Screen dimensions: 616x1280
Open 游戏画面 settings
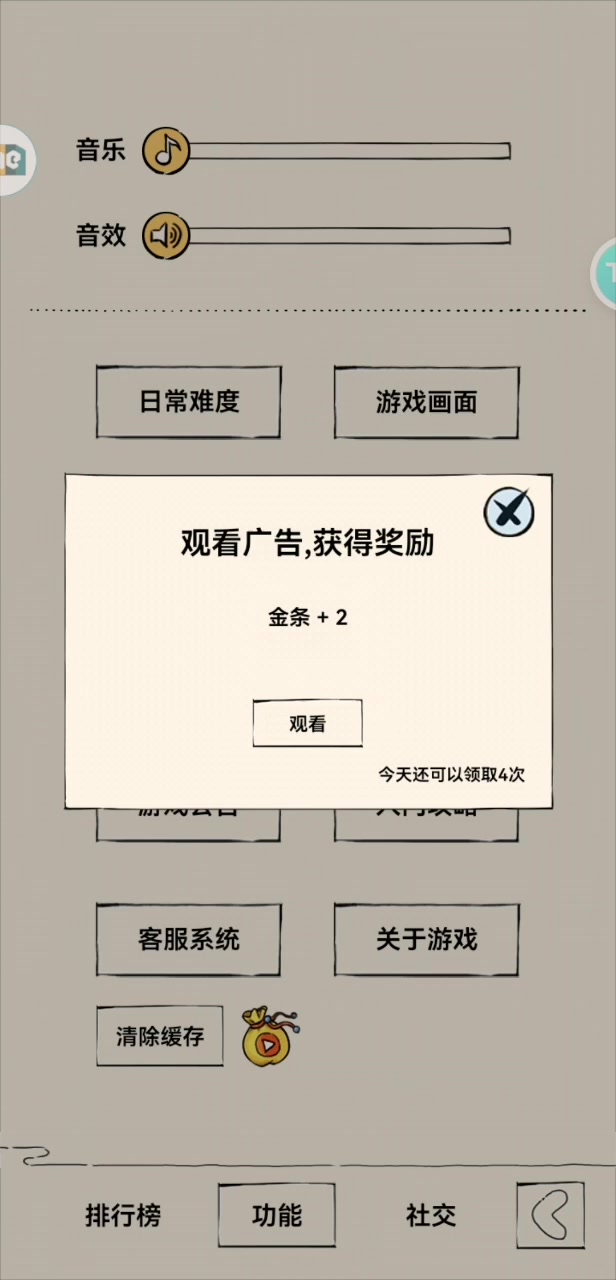426,402
